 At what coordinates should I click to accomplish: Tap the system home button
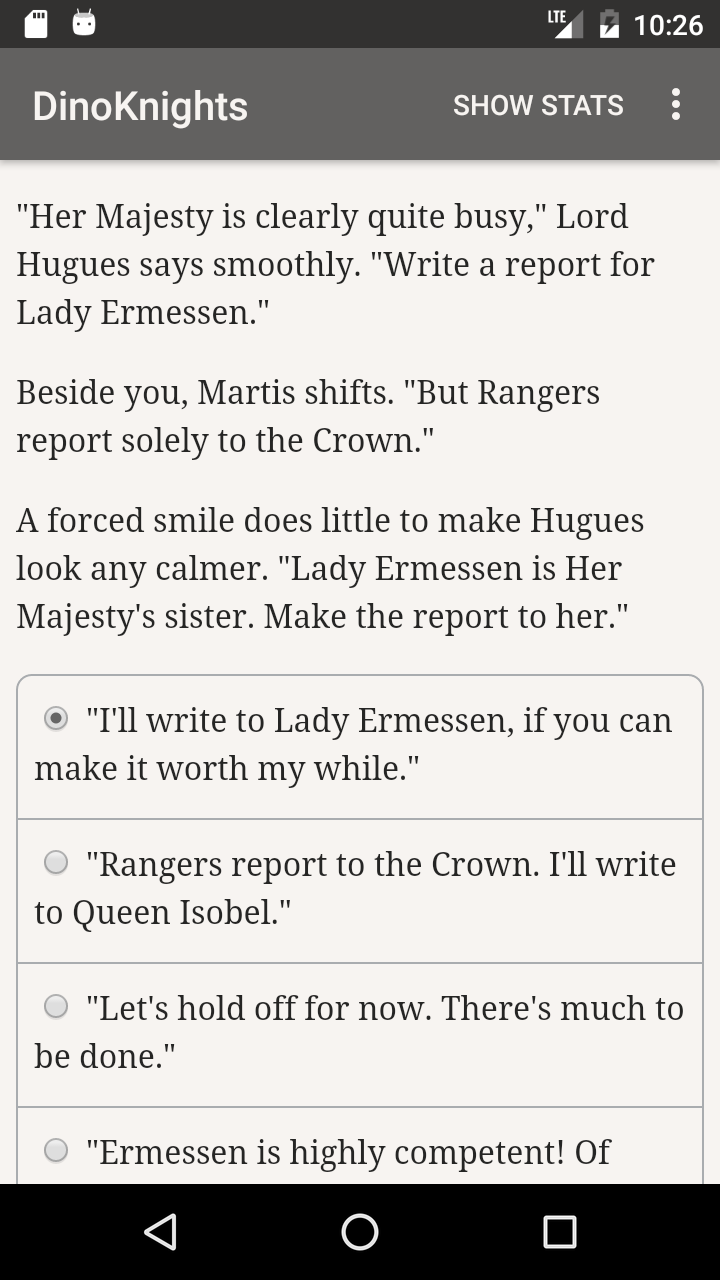click(x=360, y=1232)
